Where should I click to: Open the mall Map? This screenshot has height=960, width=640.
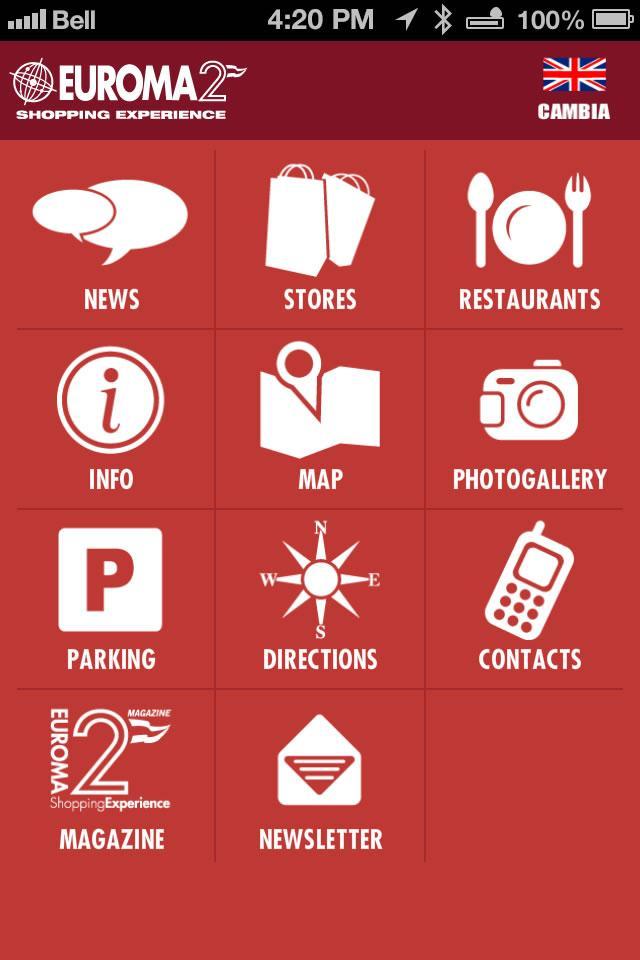pos(320,420)
